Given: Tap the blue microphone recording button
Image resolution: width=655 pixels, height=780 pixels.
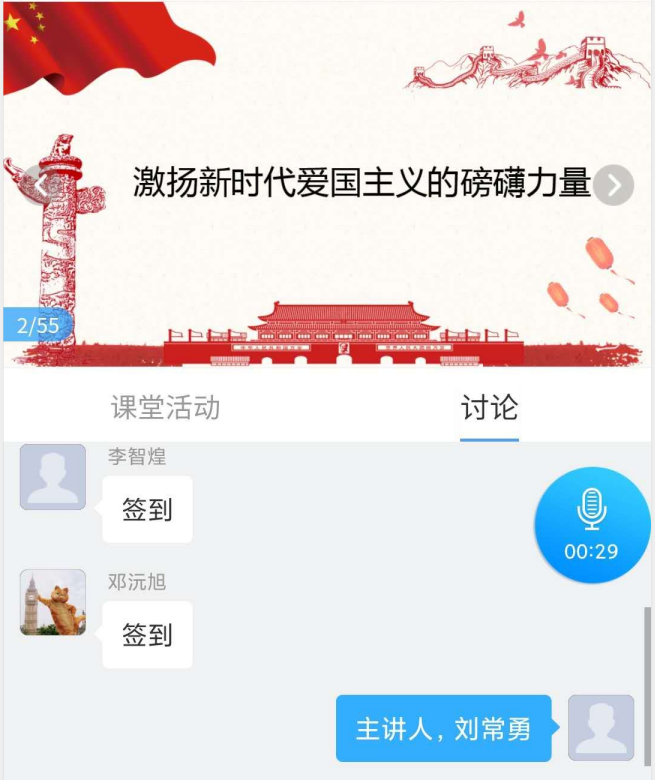Looking at the screenshot, I should click(x=591, y=524).
